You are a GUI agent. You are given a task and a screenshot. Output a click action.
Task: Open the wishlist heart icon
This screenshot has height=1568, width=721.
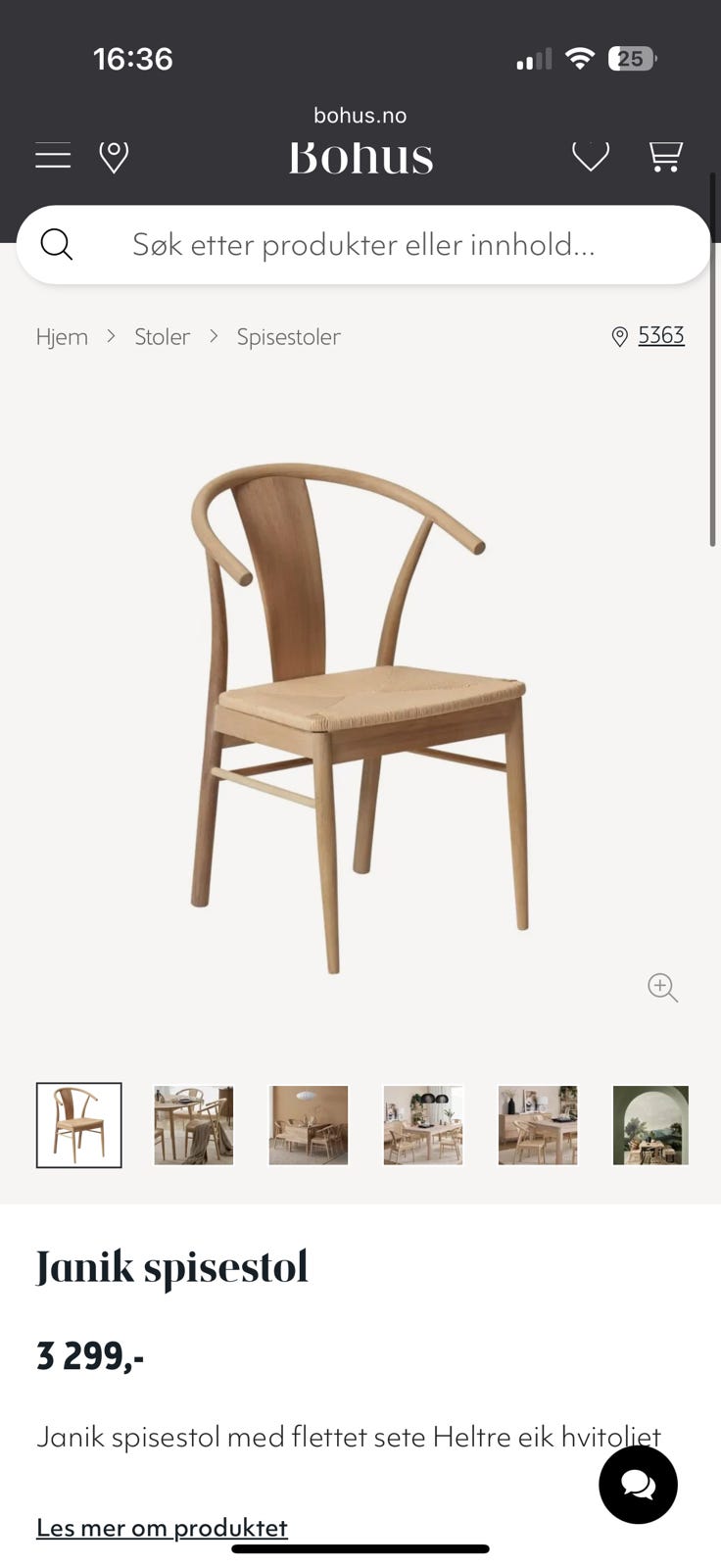(591, 156)
